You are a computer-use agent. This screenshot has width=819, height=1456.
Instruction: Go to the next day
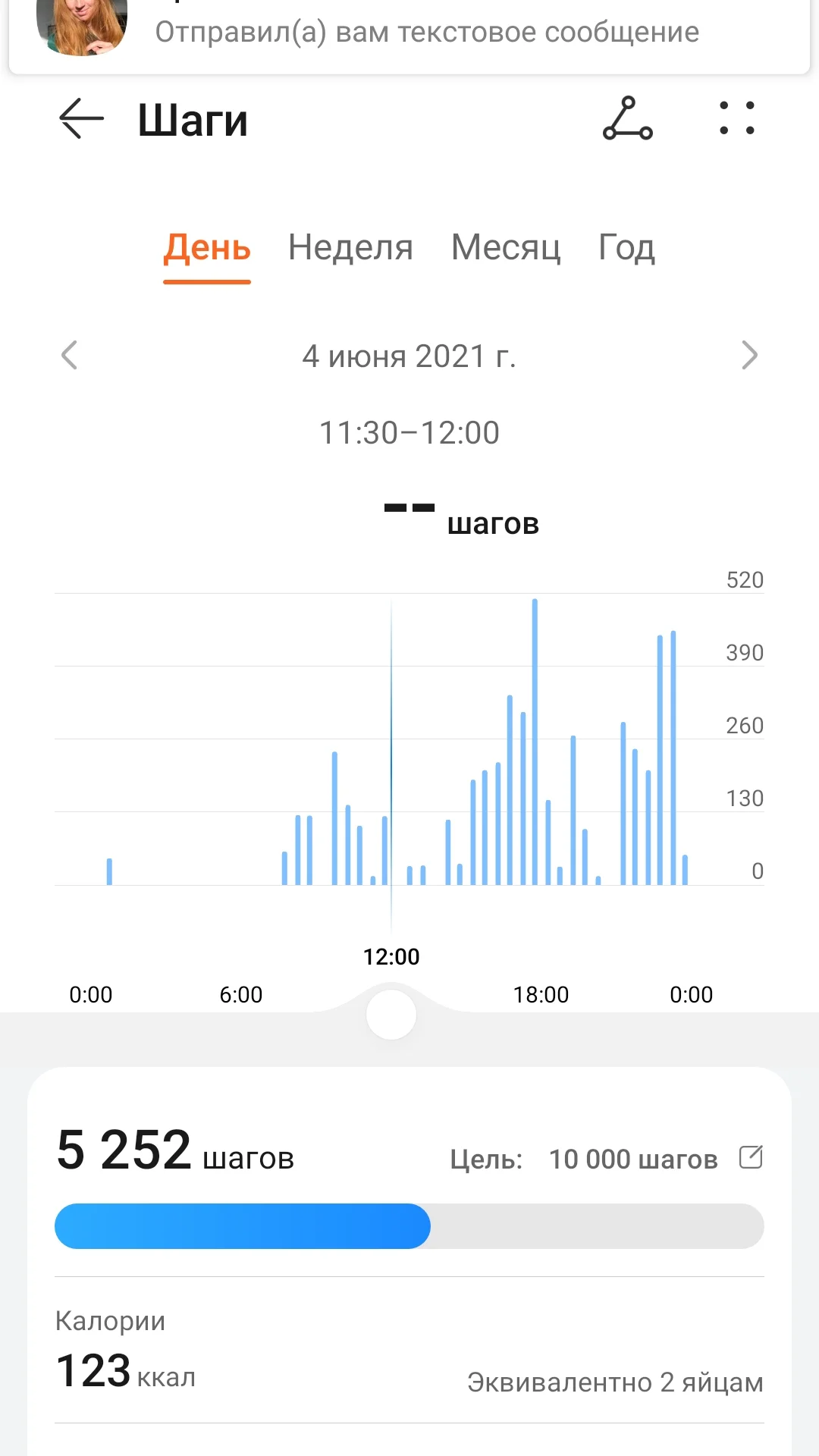click(x=749, y=355)
